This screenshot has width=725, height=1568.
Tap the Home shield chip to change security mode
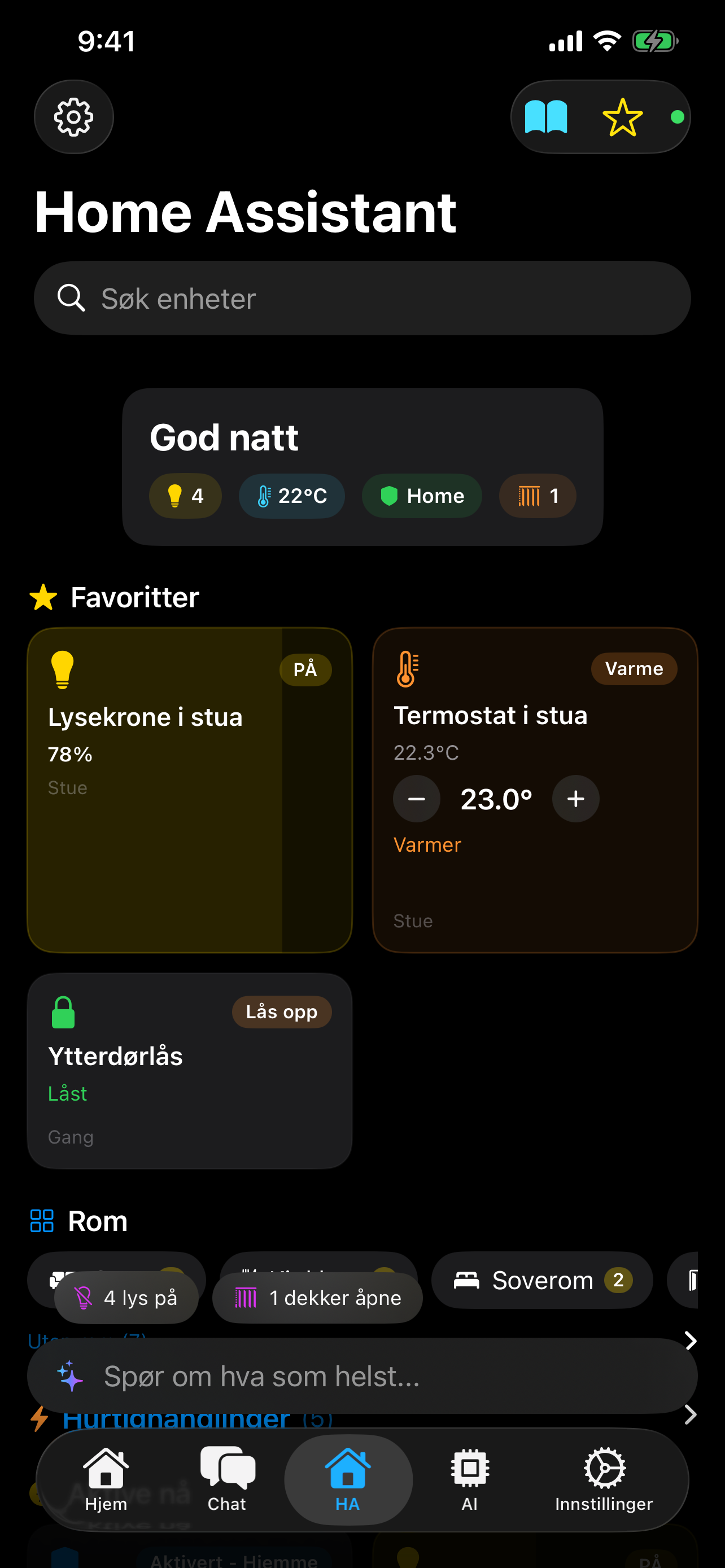(x=421, y=496)
